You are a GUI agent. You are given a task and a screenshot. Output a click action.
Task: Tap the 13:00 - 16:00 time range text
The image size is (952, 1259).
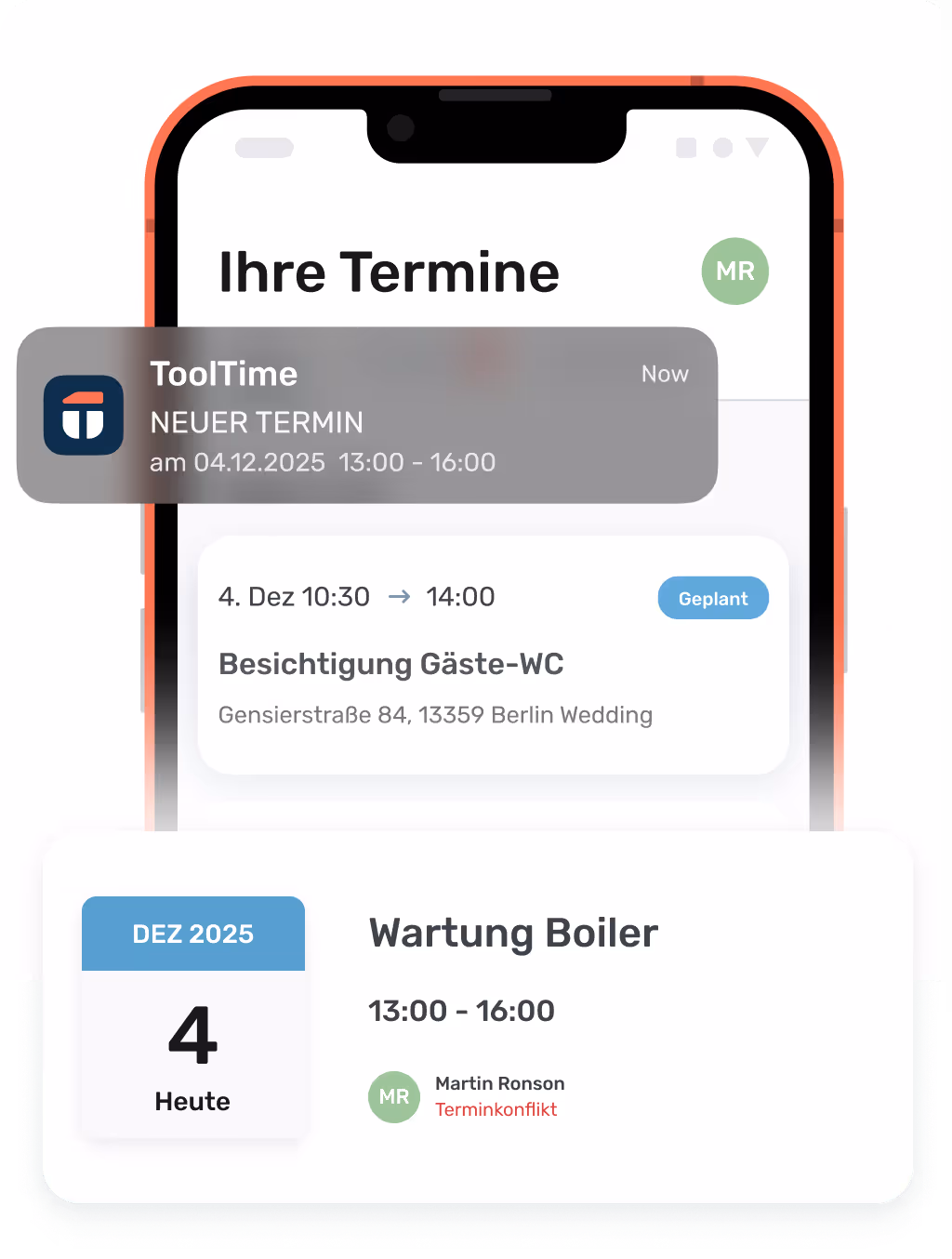461,1011
